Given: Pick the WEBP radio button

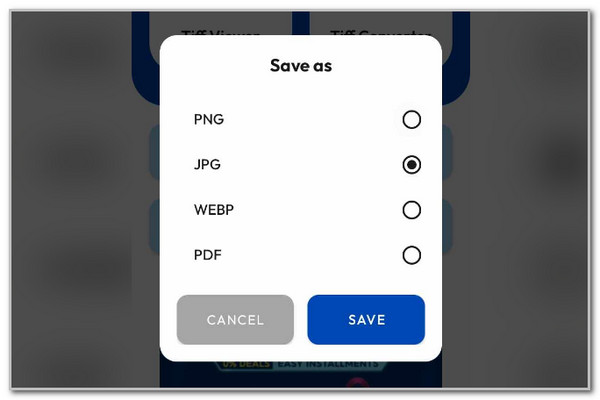Looking at the screenshot, I should 411,210.
